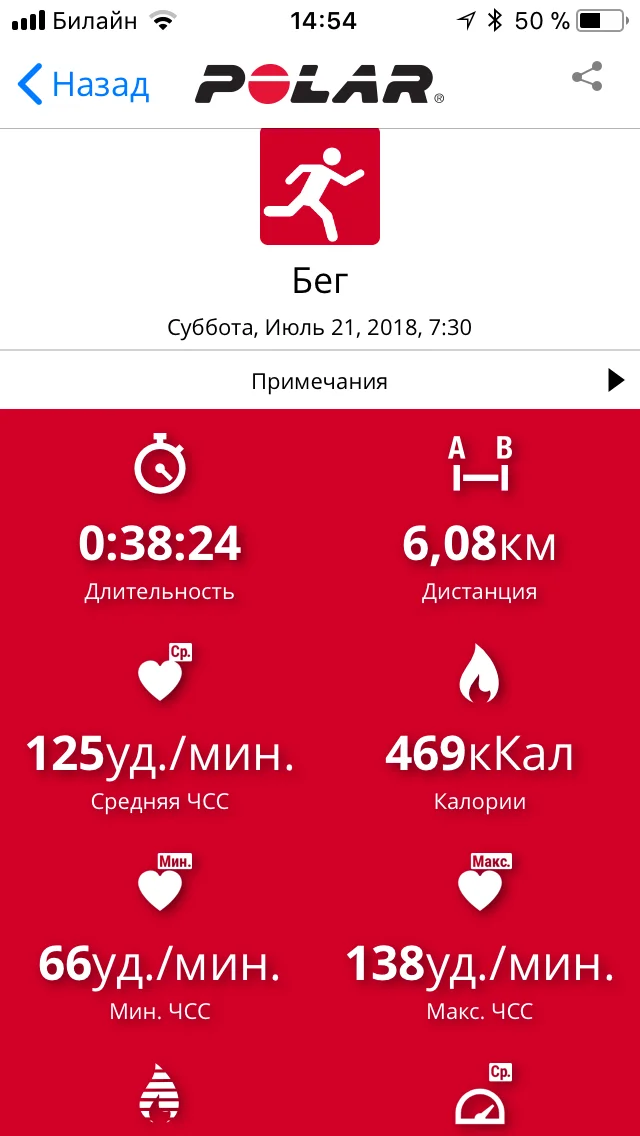640x1136 pixels.
Task: Go back using the Назад button
Action: pos(84,85)
